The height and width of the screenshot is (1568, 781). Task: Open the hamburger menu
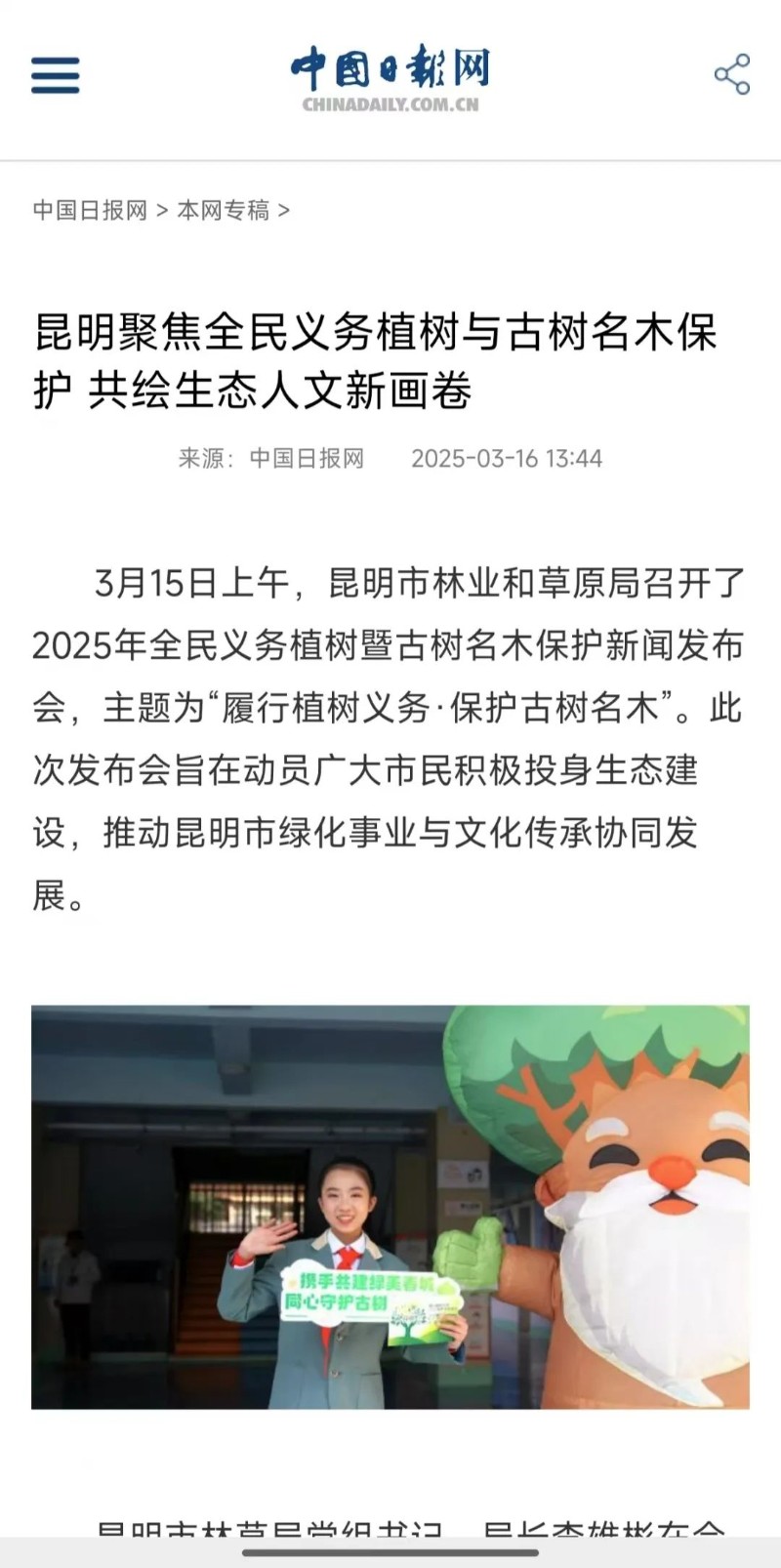[x=55, y=75]
